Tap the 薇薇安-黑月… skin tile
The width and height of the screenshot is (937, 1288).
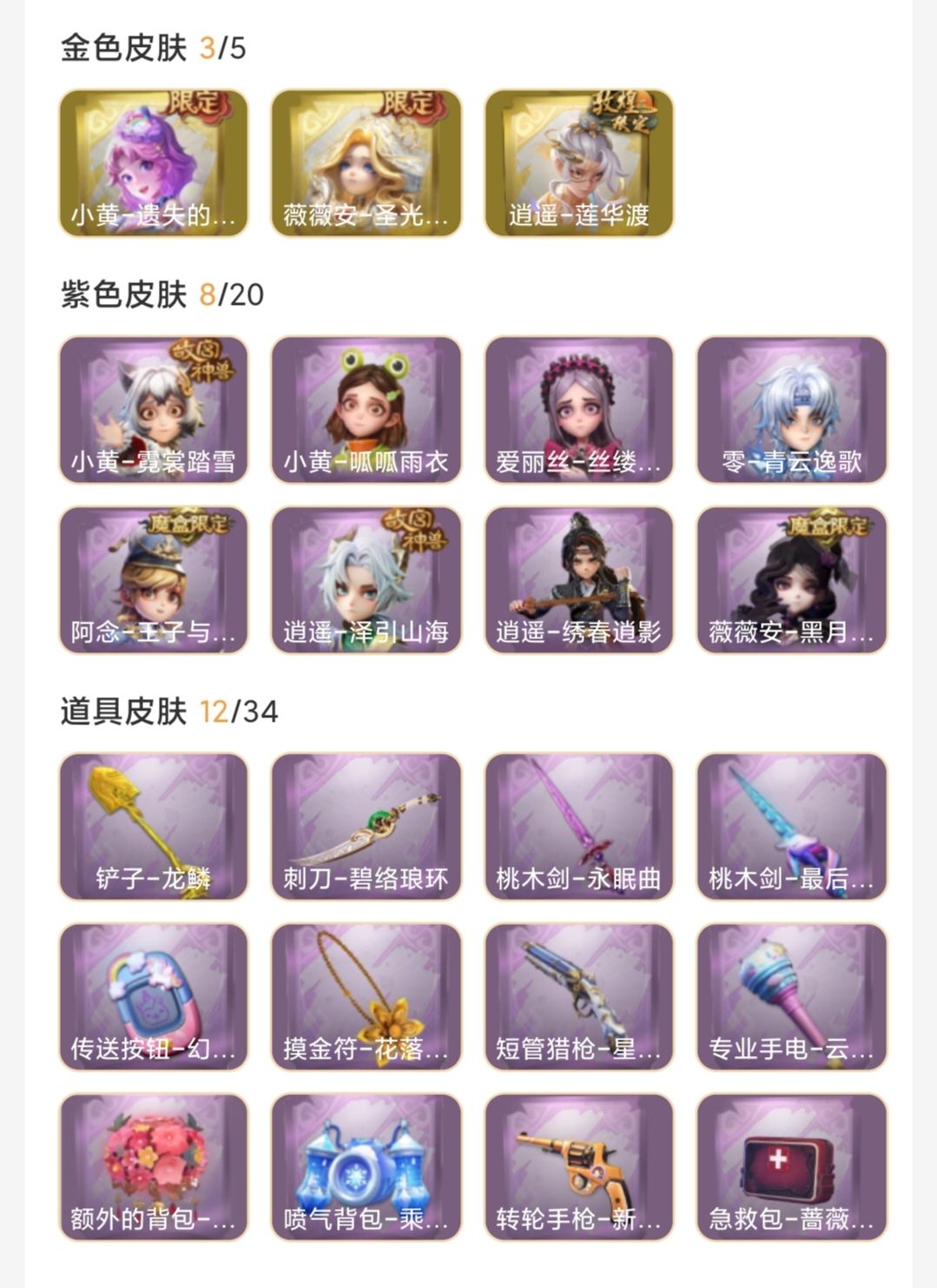[792, 580]
